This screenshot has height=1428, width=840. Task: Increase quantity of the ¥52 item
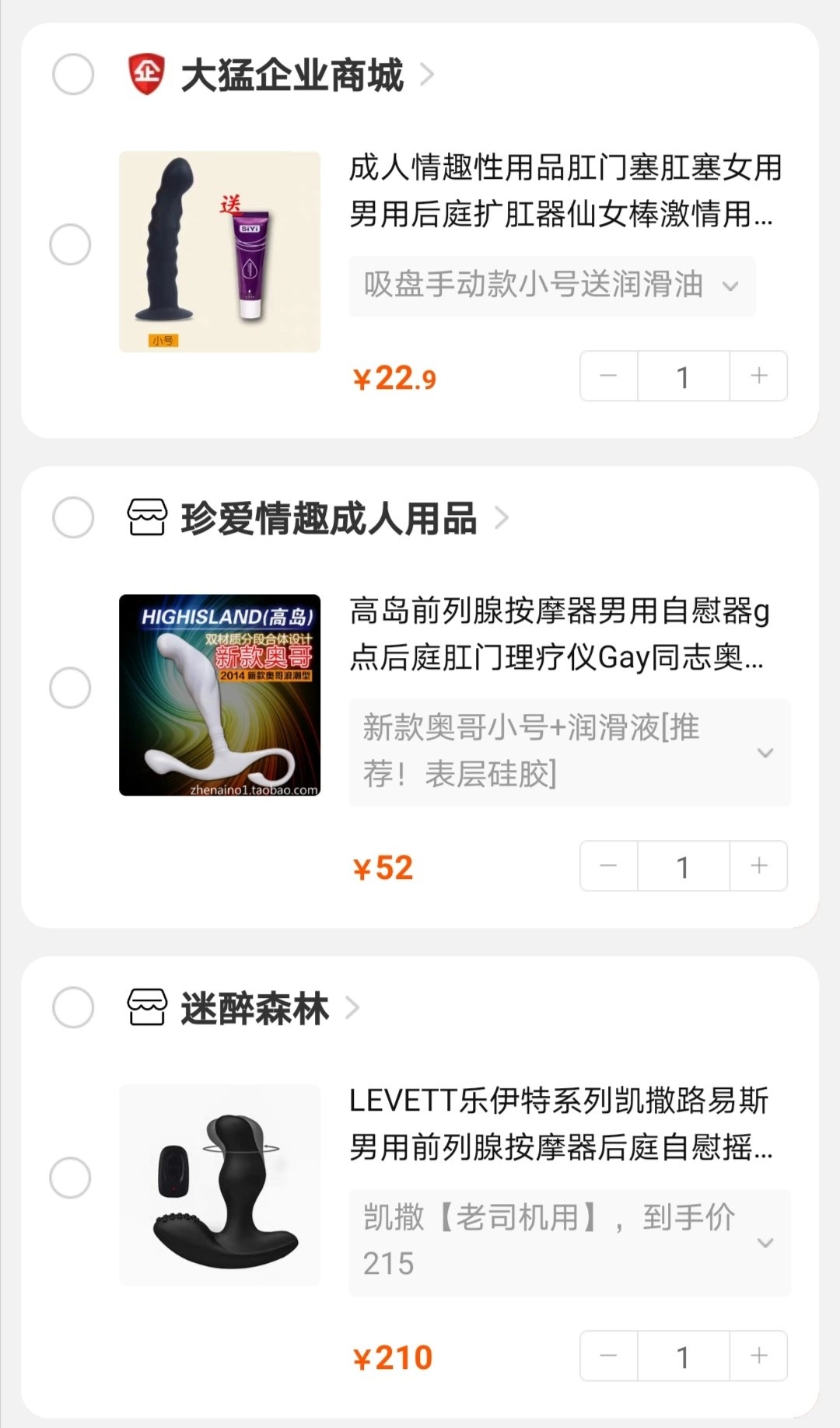[x=758, y=866]
